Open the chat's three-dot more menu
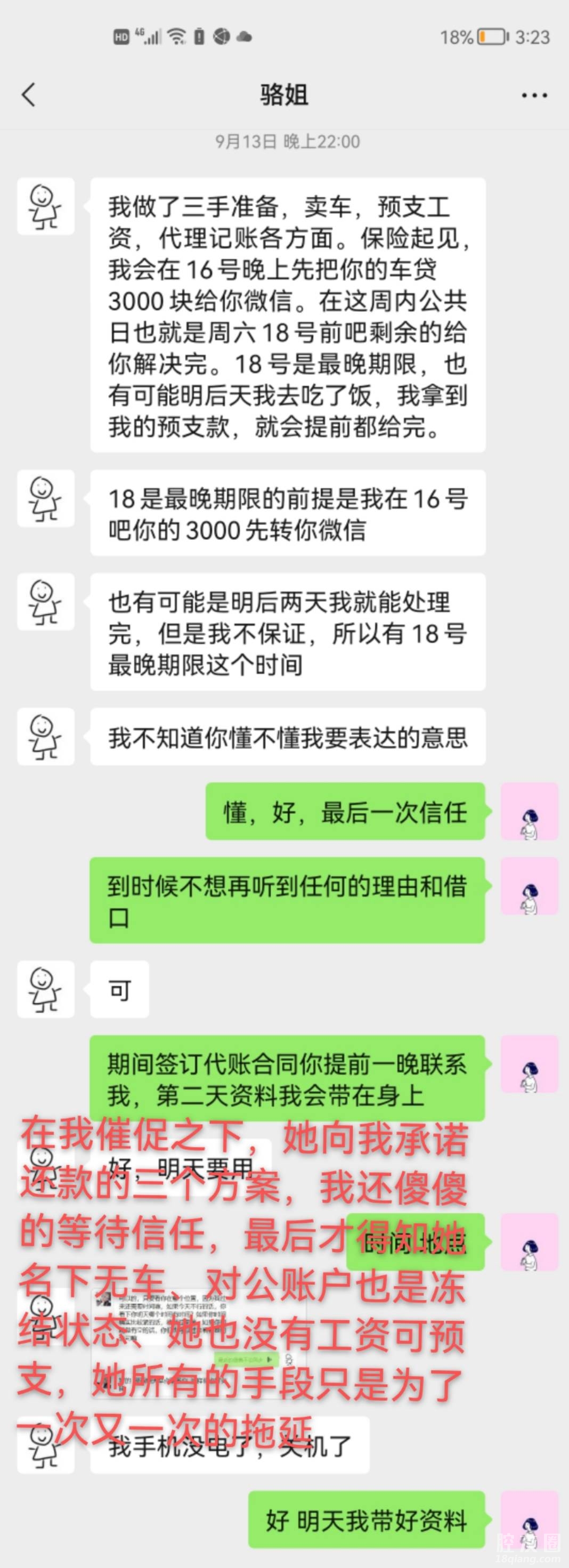The image size is (569, 1568). [534, 95]
